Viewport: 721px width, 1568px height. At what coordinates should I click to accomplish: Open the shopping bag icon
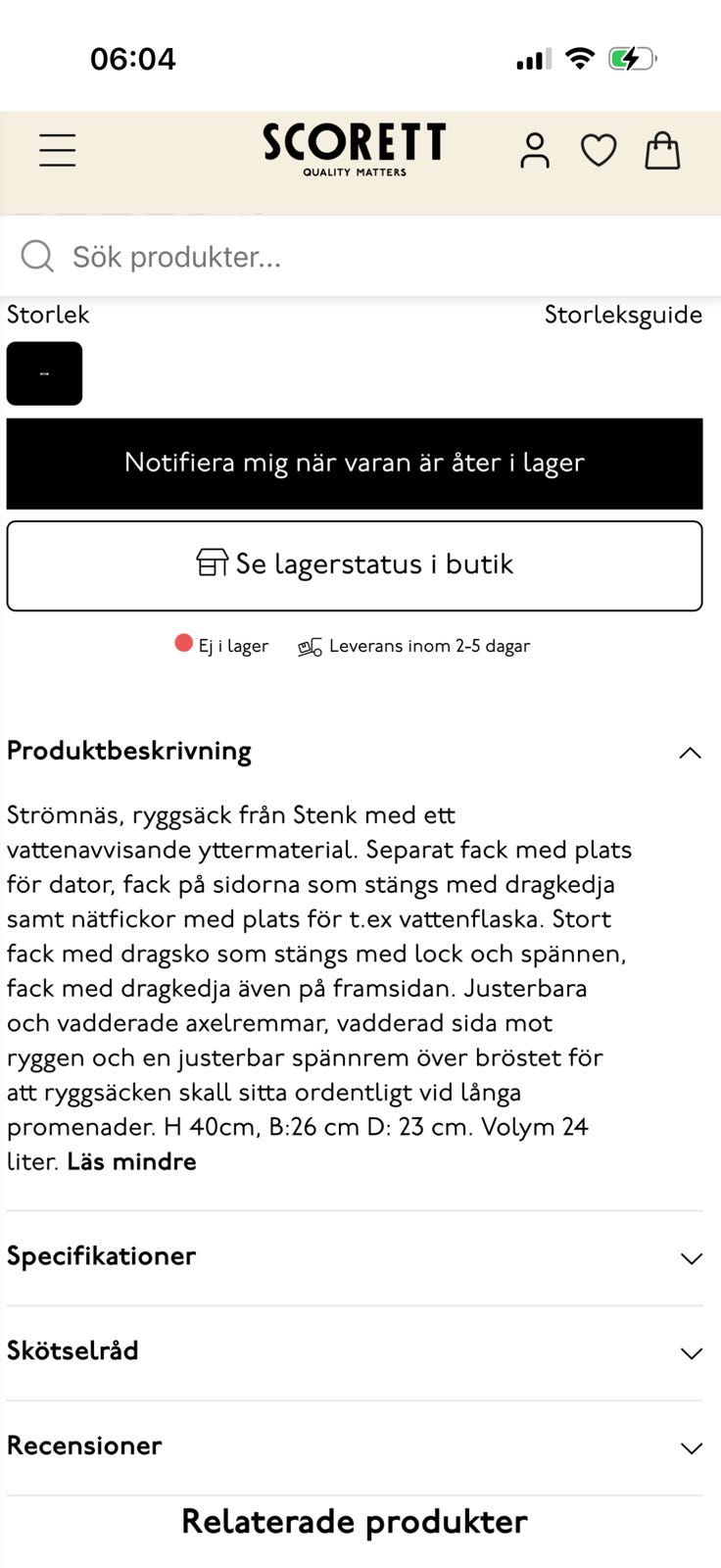click(x=662, y=149)
